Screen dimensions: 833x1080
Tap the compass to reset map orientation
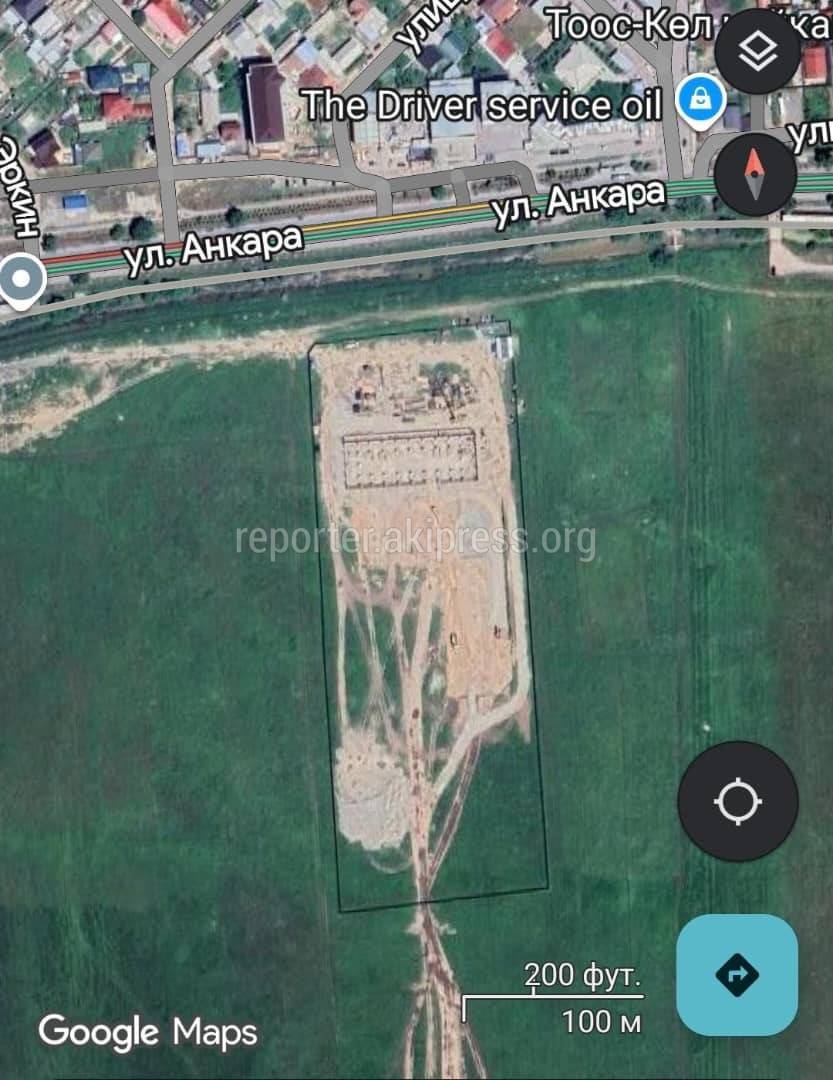[x=756, y=175]
